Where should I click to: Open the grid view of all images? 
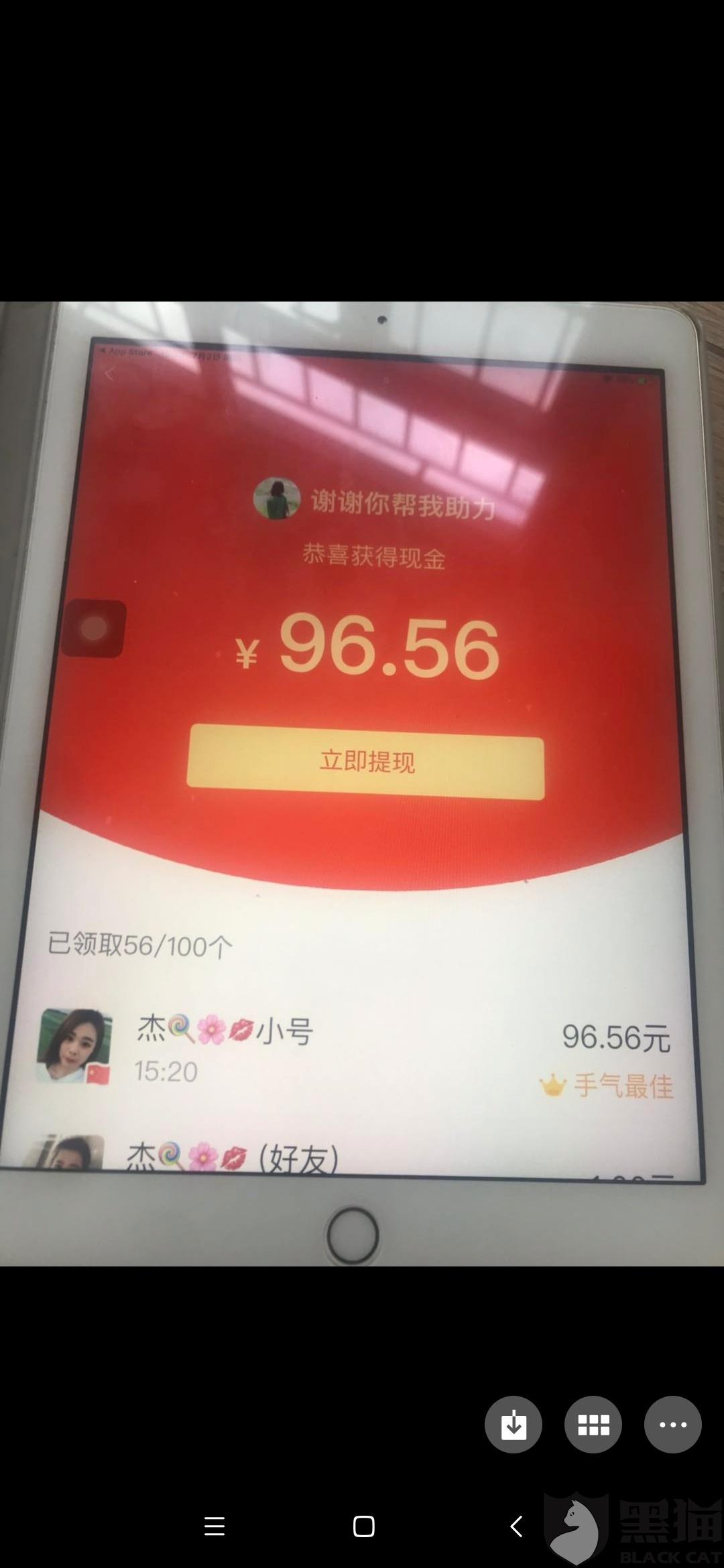point(593,1425)
